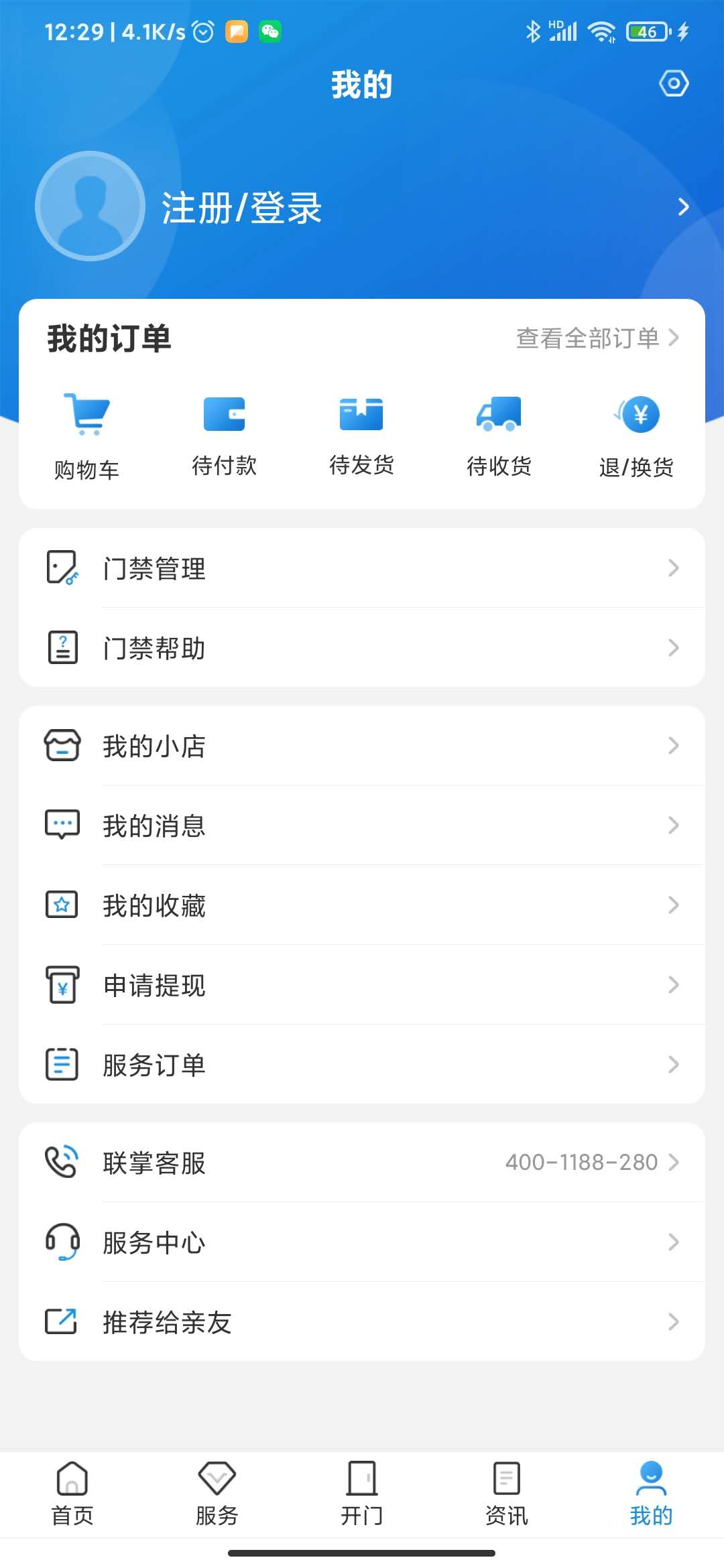The height and width of the screenshot is (1568, 724).
Task: Select the 门禁管理 access control icon
Action: 62,568
